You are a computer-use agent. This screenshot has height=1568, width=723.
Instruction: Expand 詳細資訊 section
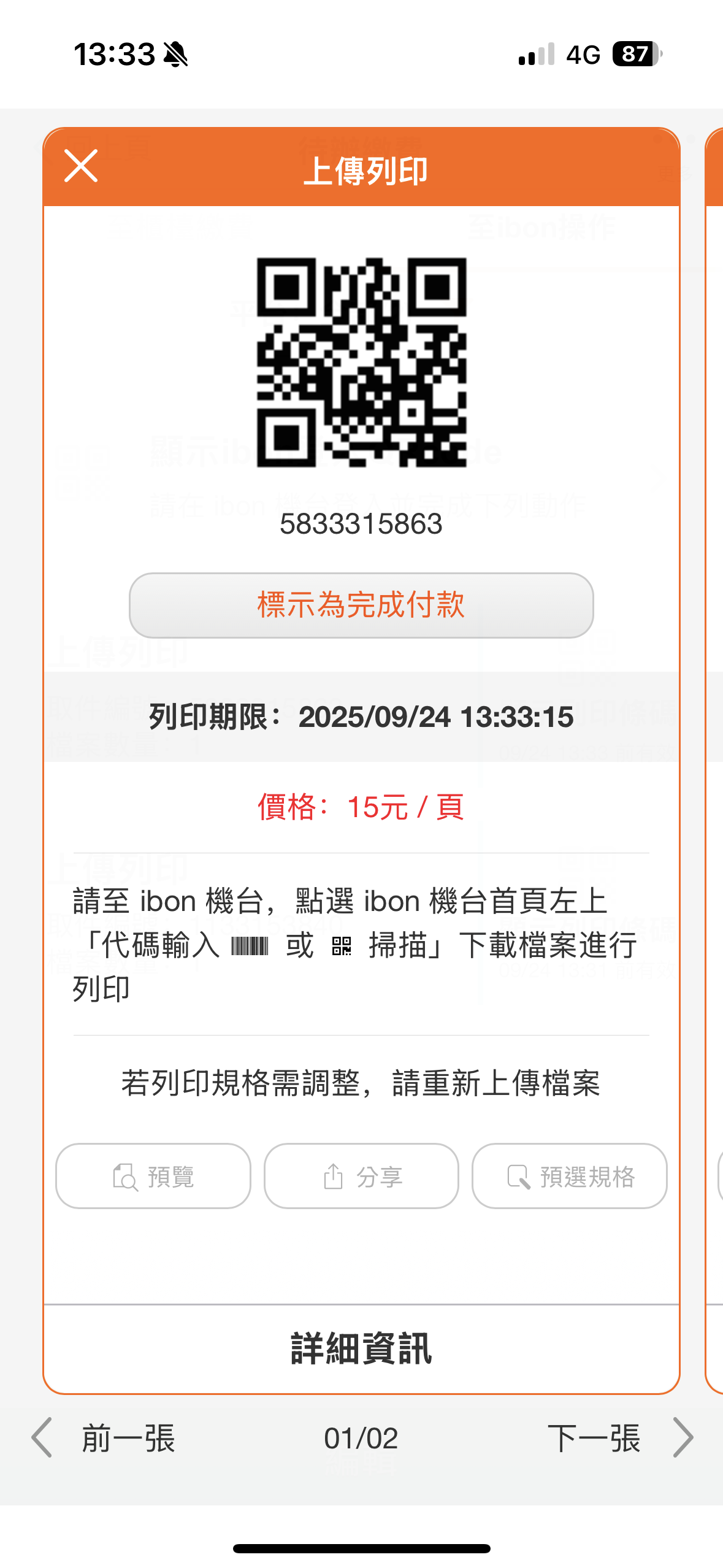click(x=361, y=1348)
